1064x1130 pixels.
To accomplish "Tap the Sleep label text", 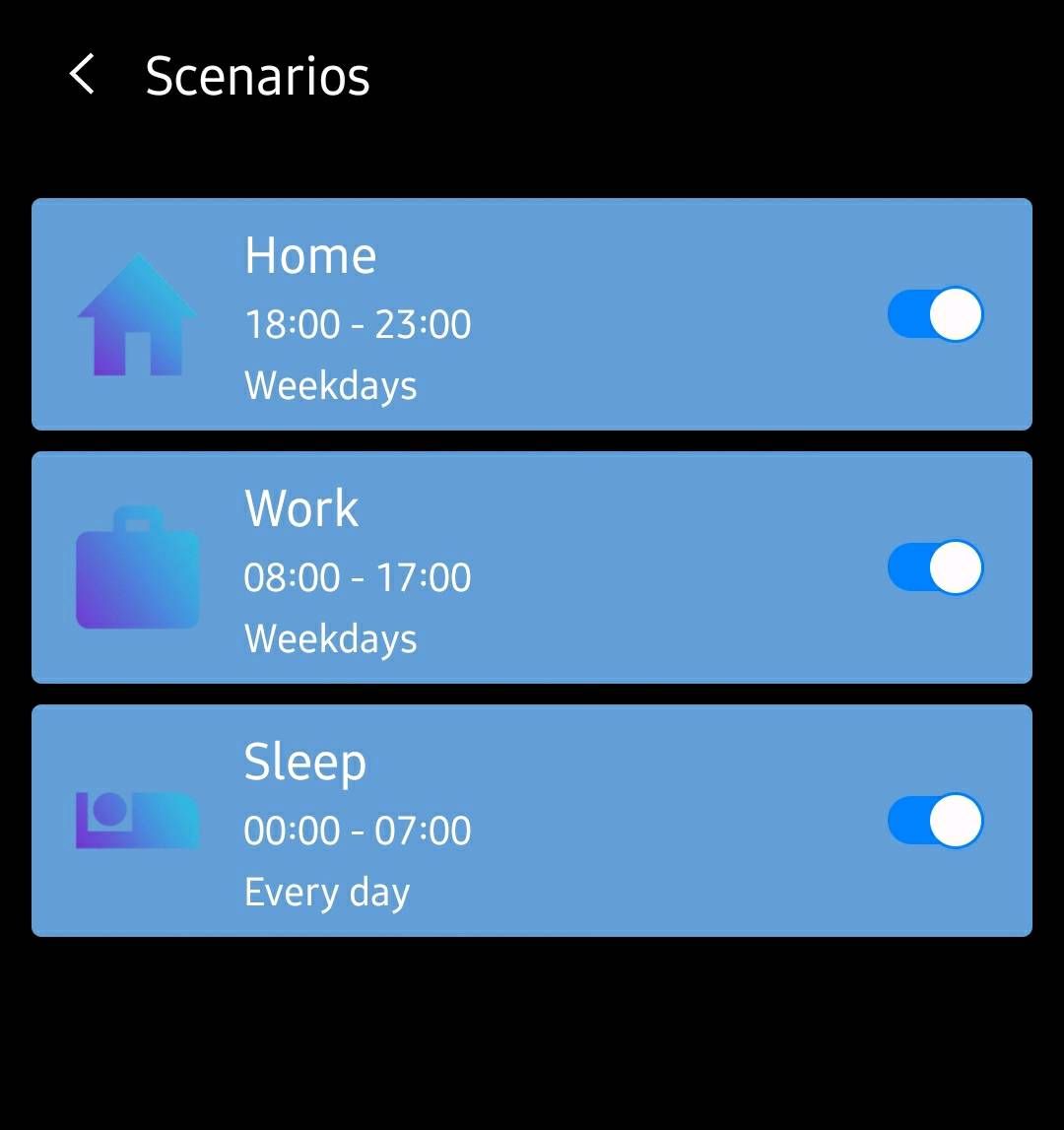I will coord(305,761).
